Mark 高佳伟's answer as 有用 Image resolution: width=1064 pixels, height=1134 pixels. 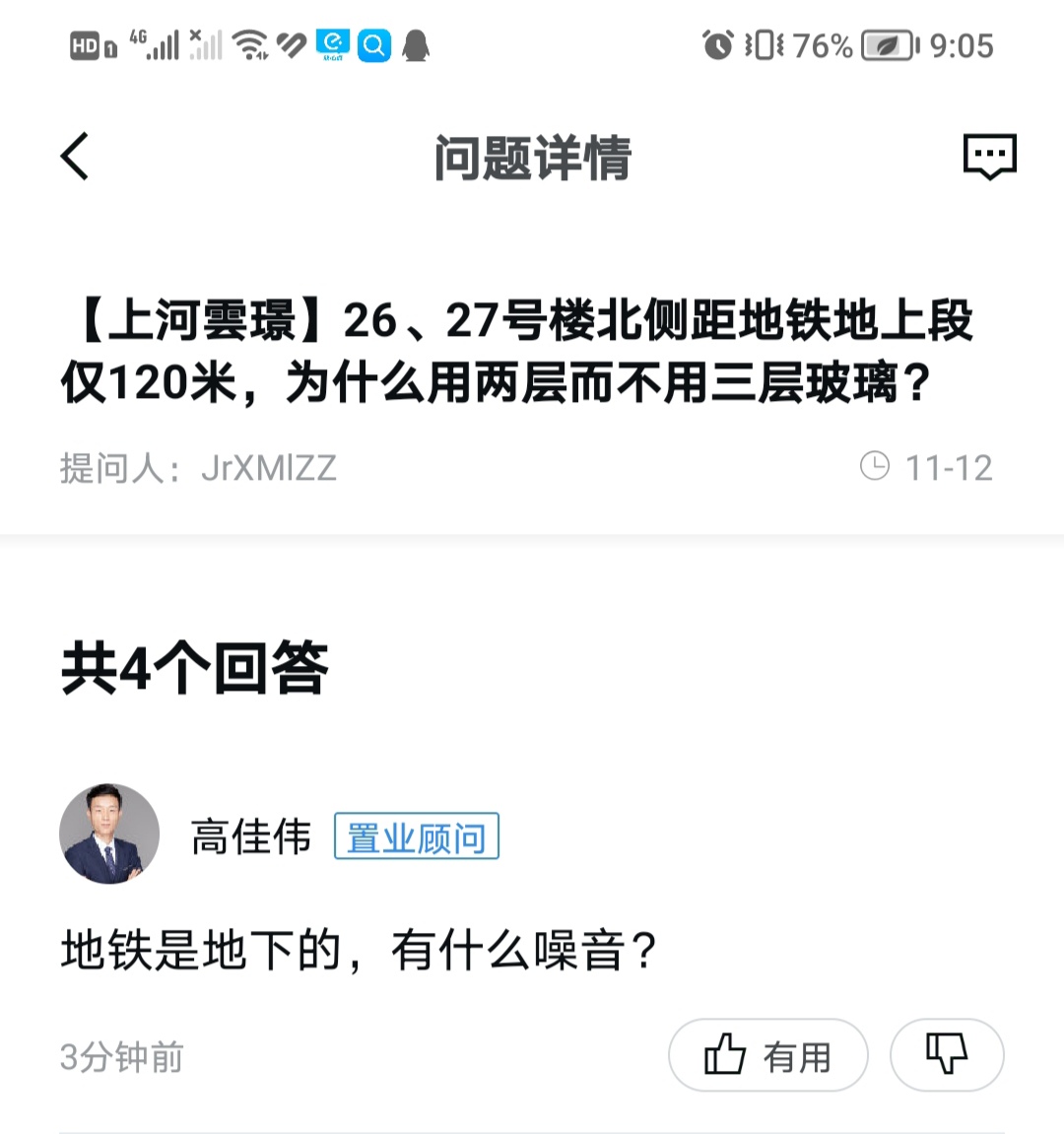tap(767, 1055)
